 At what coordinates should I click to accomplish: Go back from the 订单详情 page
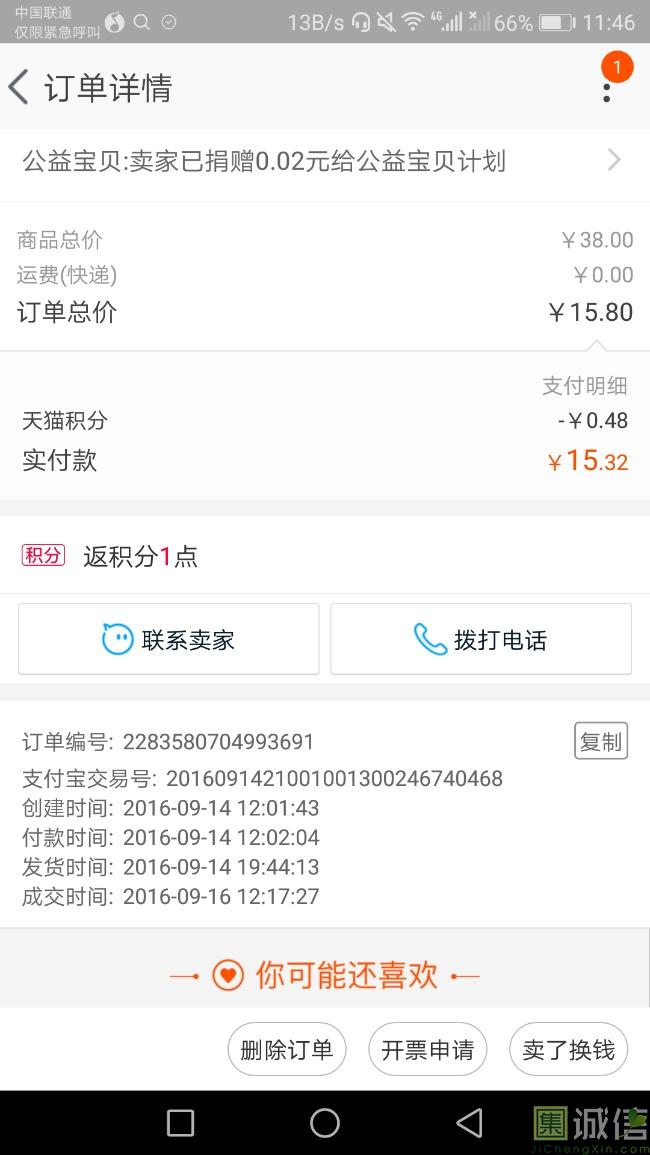18,87
